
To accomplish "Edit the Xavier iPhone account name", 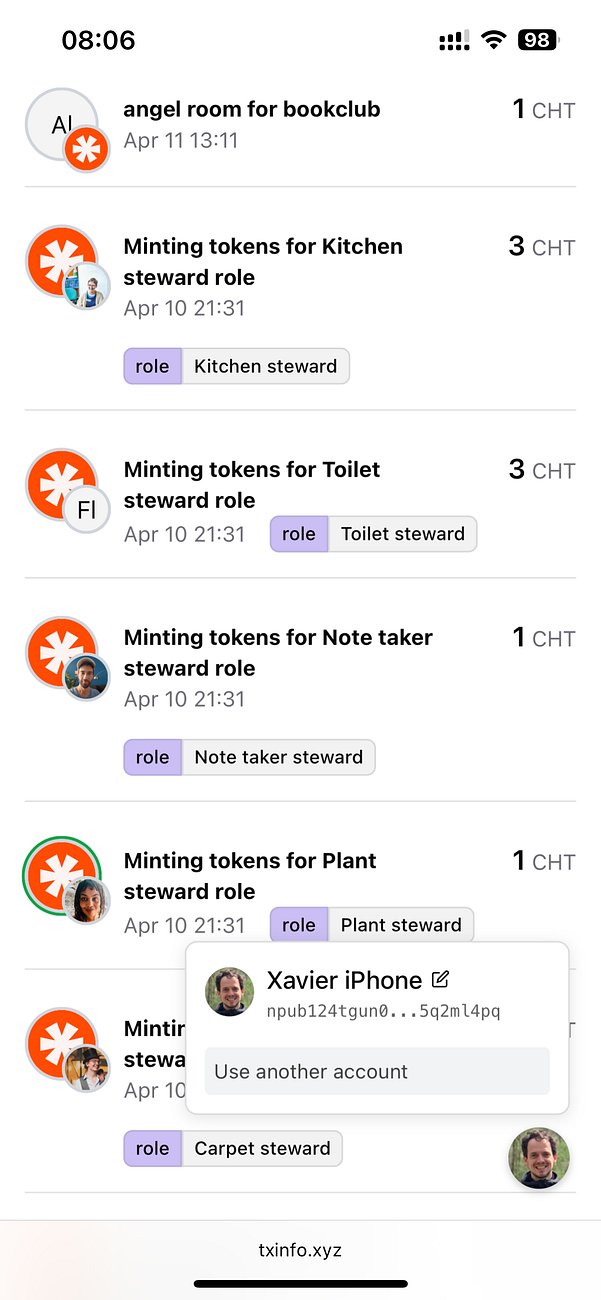I will [440, 980].
